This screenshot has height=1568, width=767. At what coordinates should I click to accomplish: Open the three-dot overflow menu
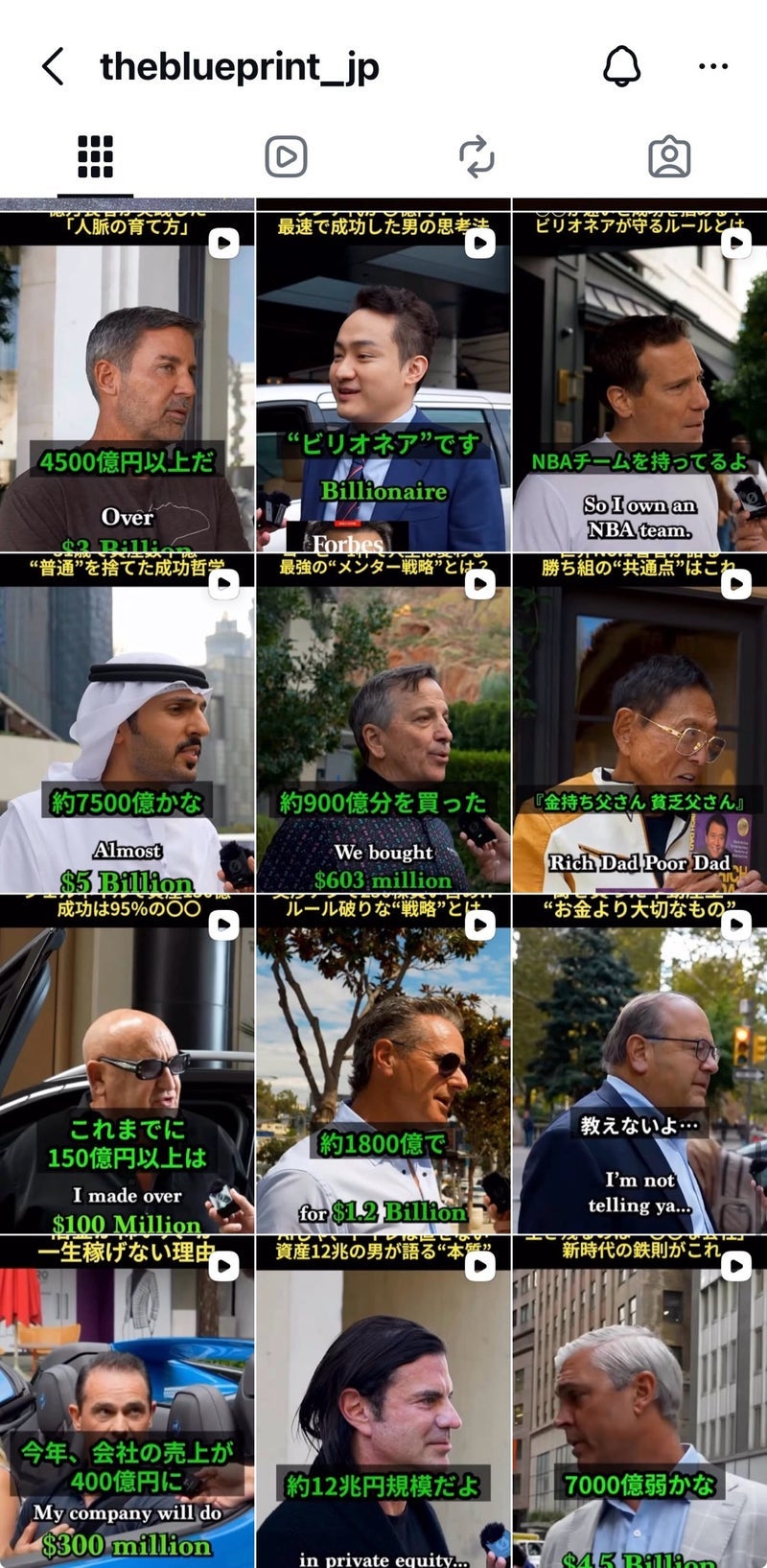point(713,67)
